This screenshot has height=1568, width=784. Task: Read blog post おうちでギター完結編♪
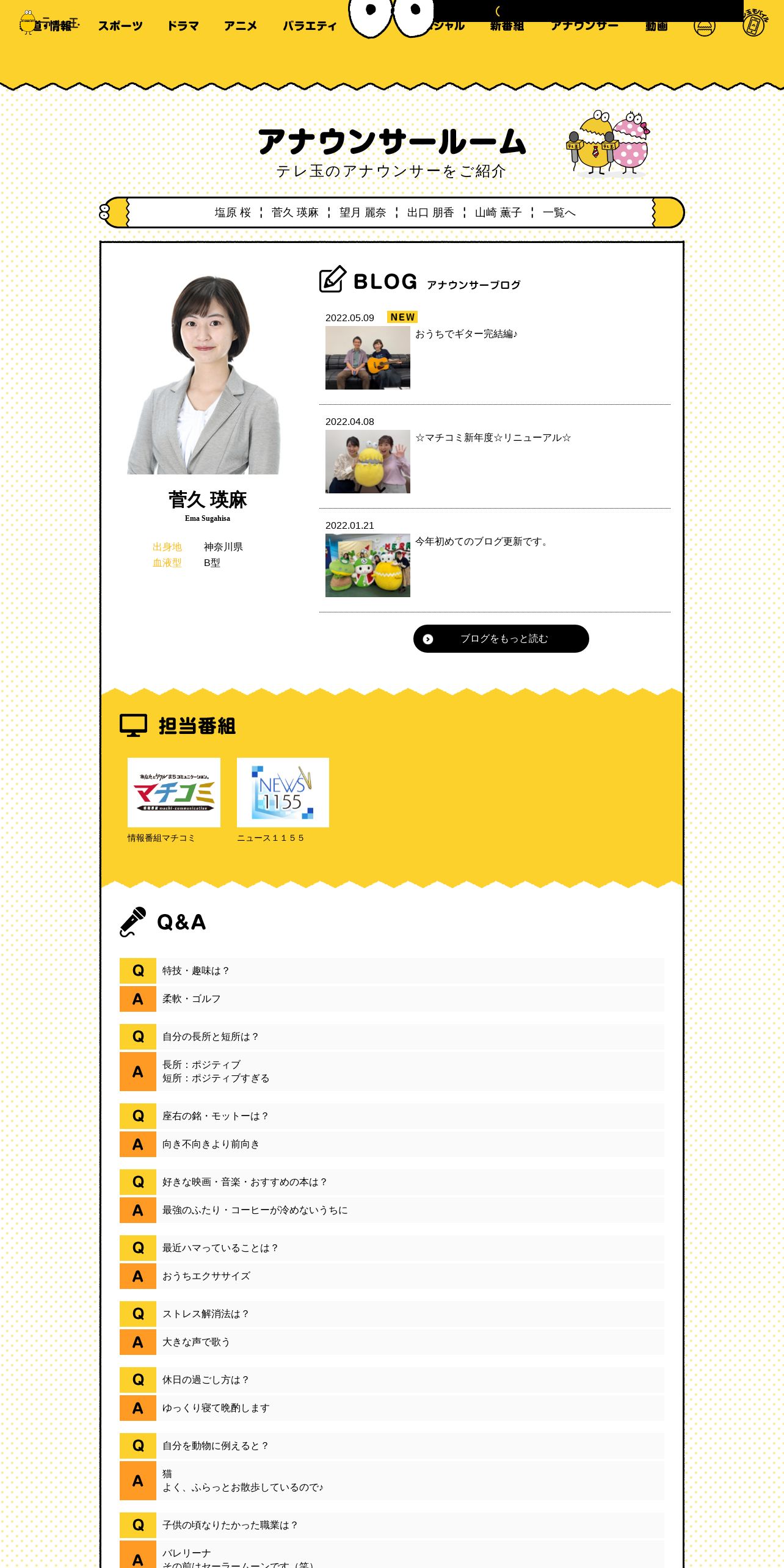tap(466, 334)
